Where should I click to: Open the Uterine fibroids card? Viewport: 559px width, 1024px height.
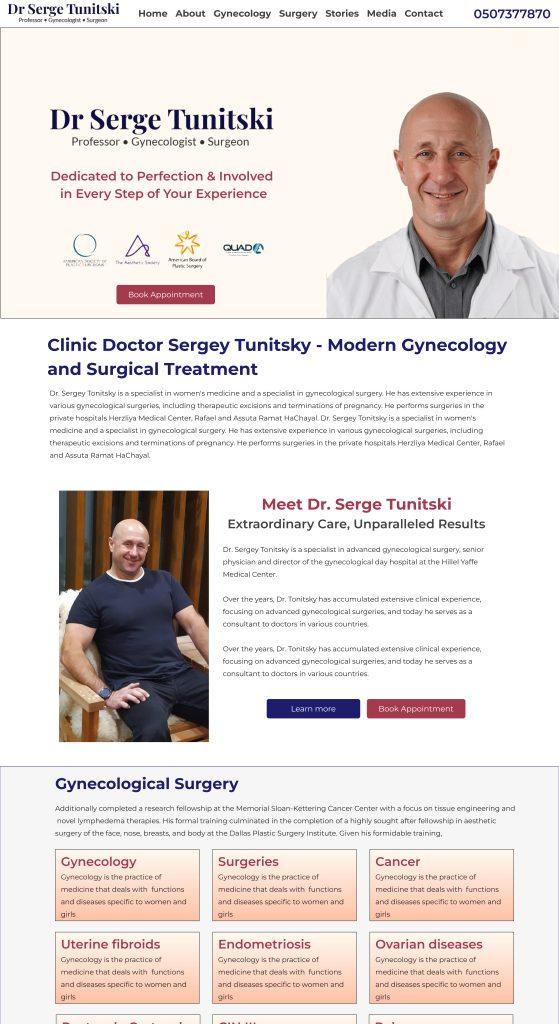pos(127,968)
